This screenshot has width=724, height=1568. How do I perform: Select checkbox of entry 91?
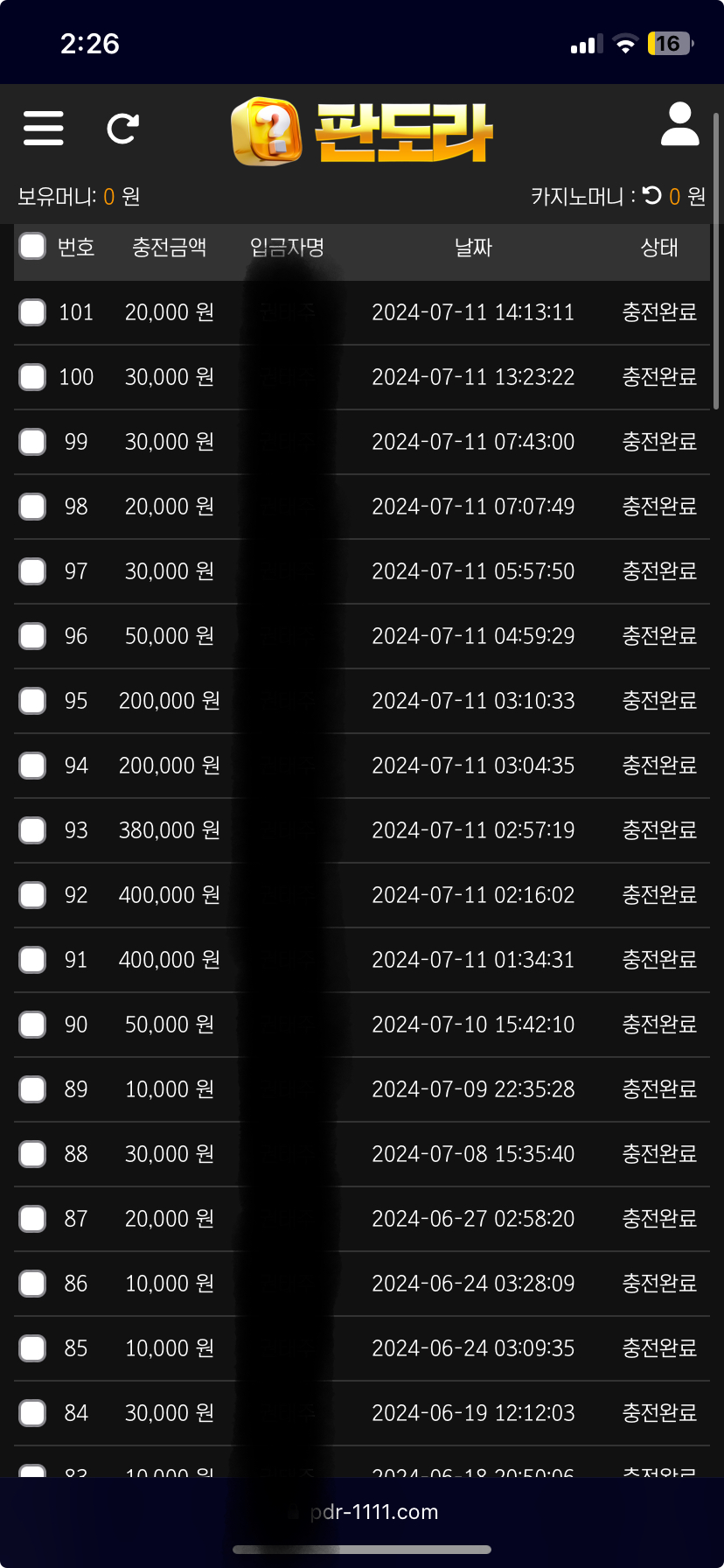point(32,960)
